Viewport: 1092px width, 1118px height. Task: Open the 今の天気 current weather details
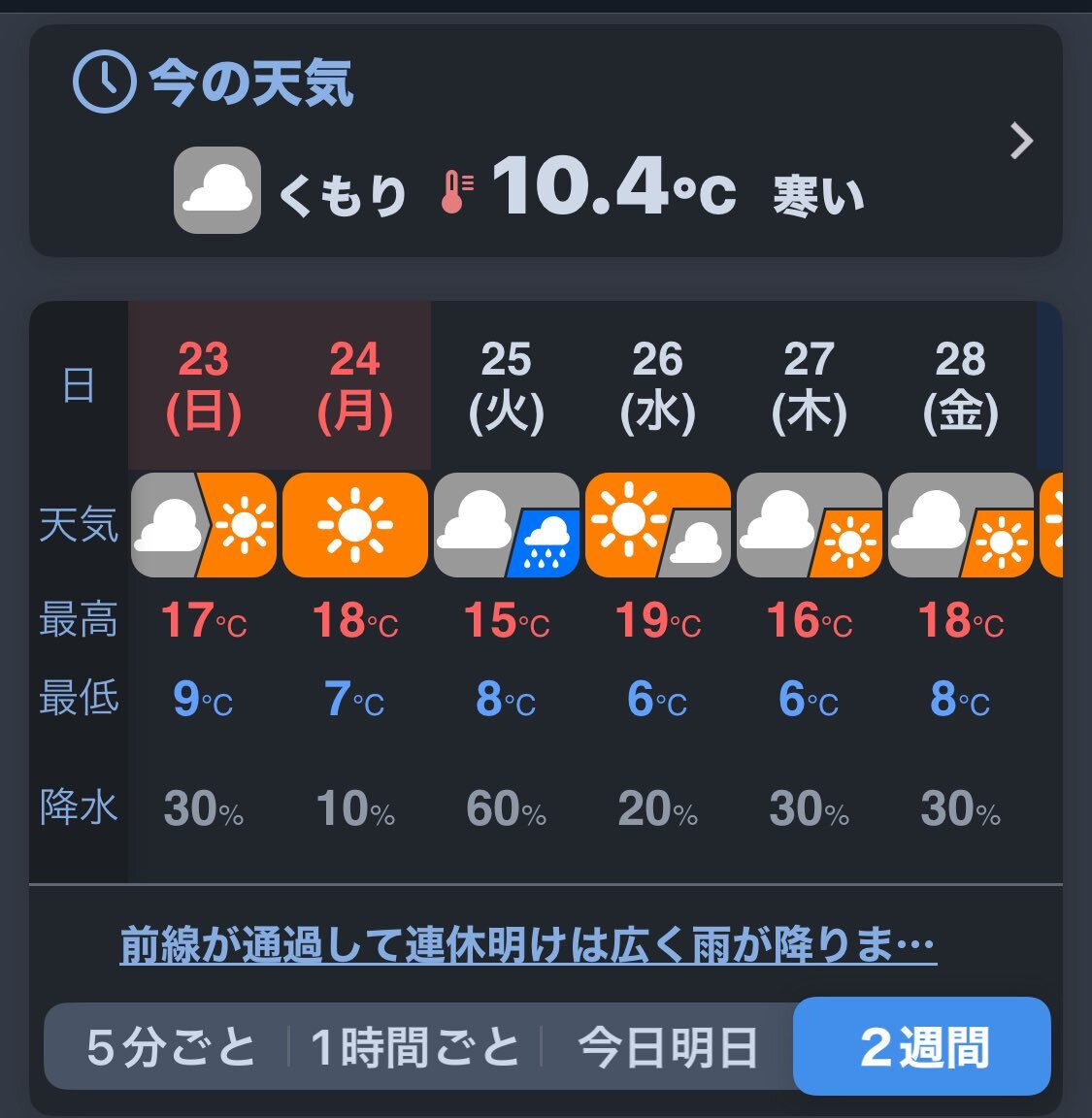pyautogui.click(x=1020, y=142)
